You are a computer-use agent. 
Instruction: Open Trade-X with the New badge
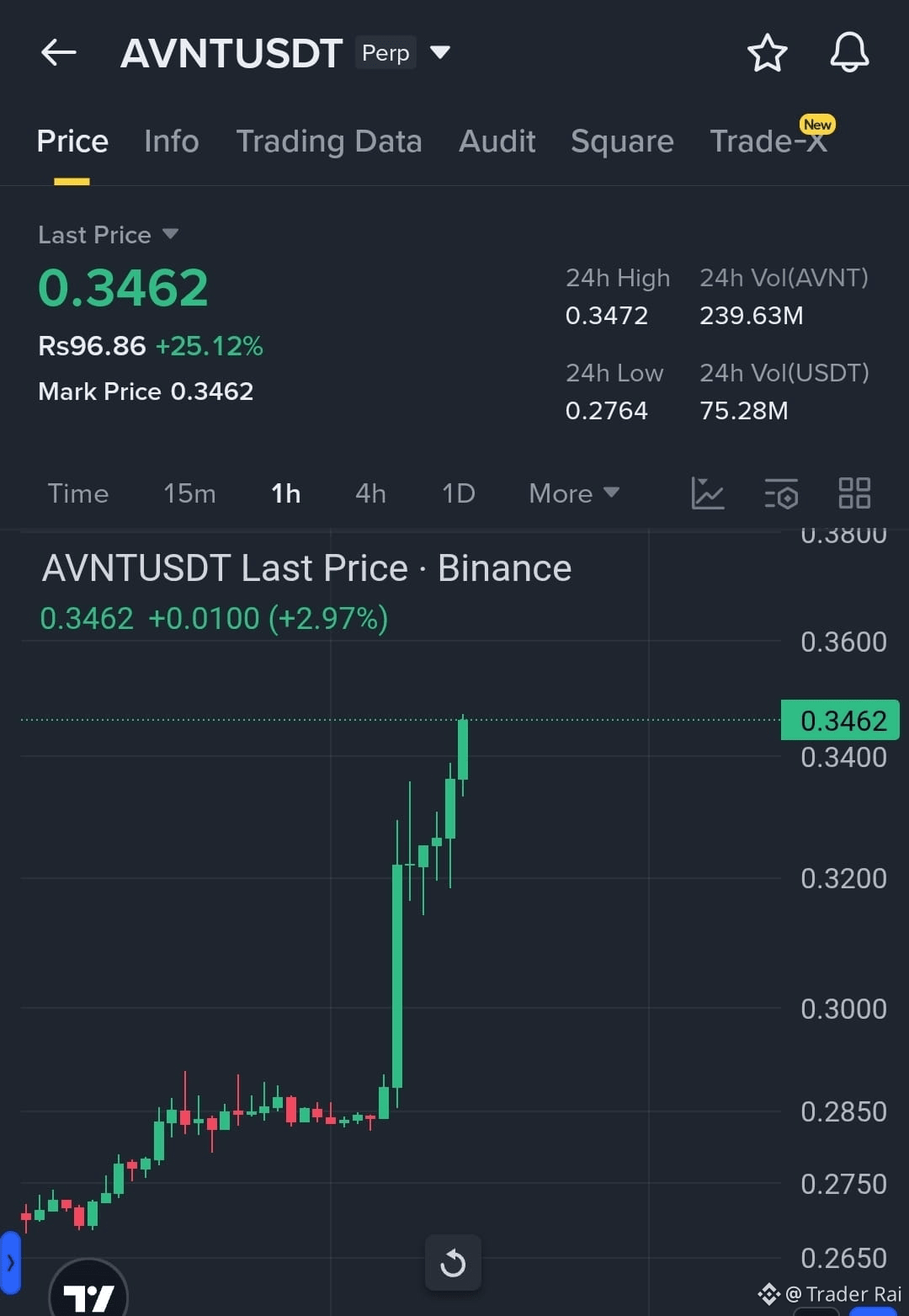pos(768,141)
